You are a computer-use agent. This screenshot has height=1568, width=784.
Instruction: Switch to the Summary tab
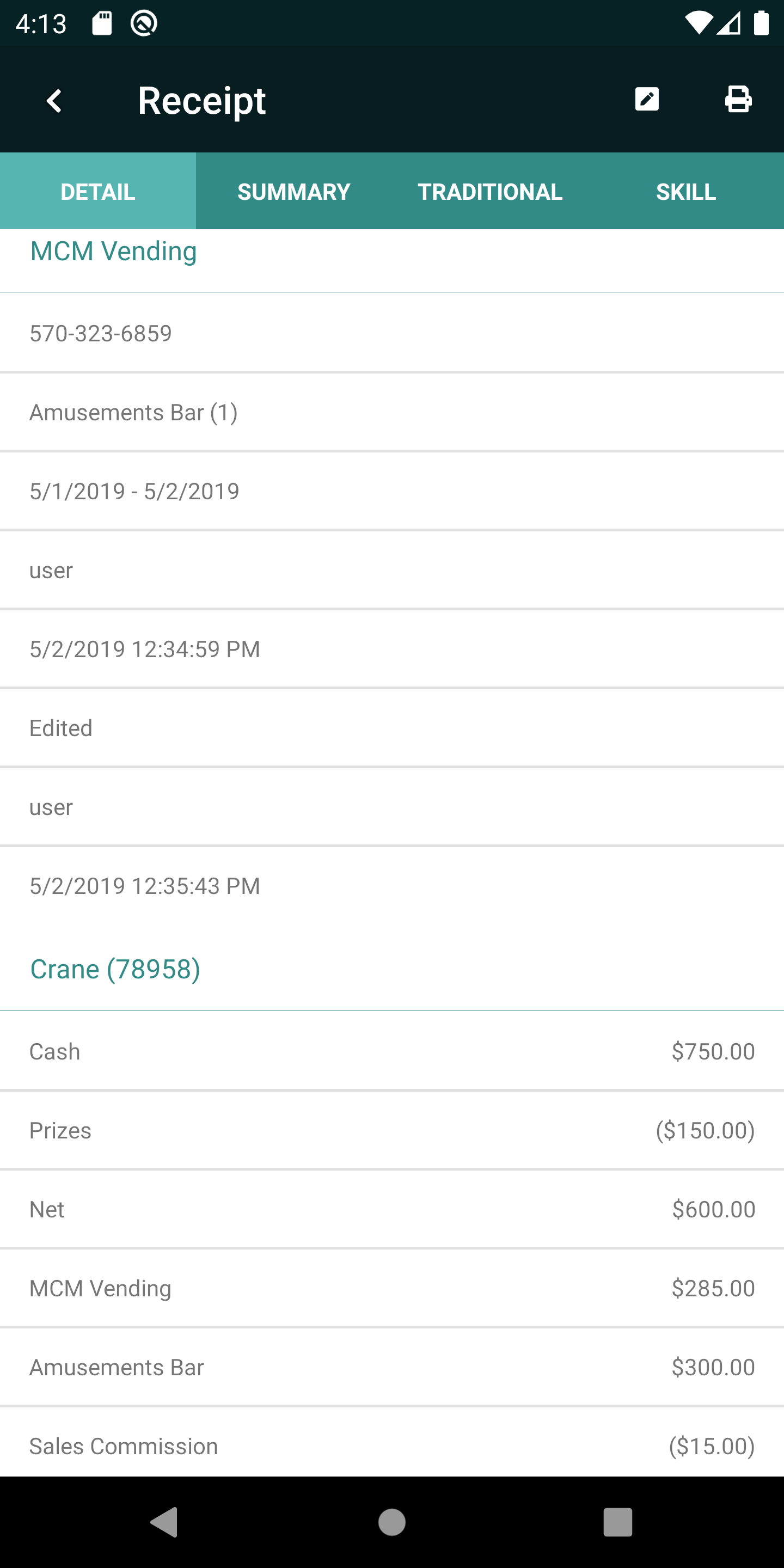click(x=294, y=191)
